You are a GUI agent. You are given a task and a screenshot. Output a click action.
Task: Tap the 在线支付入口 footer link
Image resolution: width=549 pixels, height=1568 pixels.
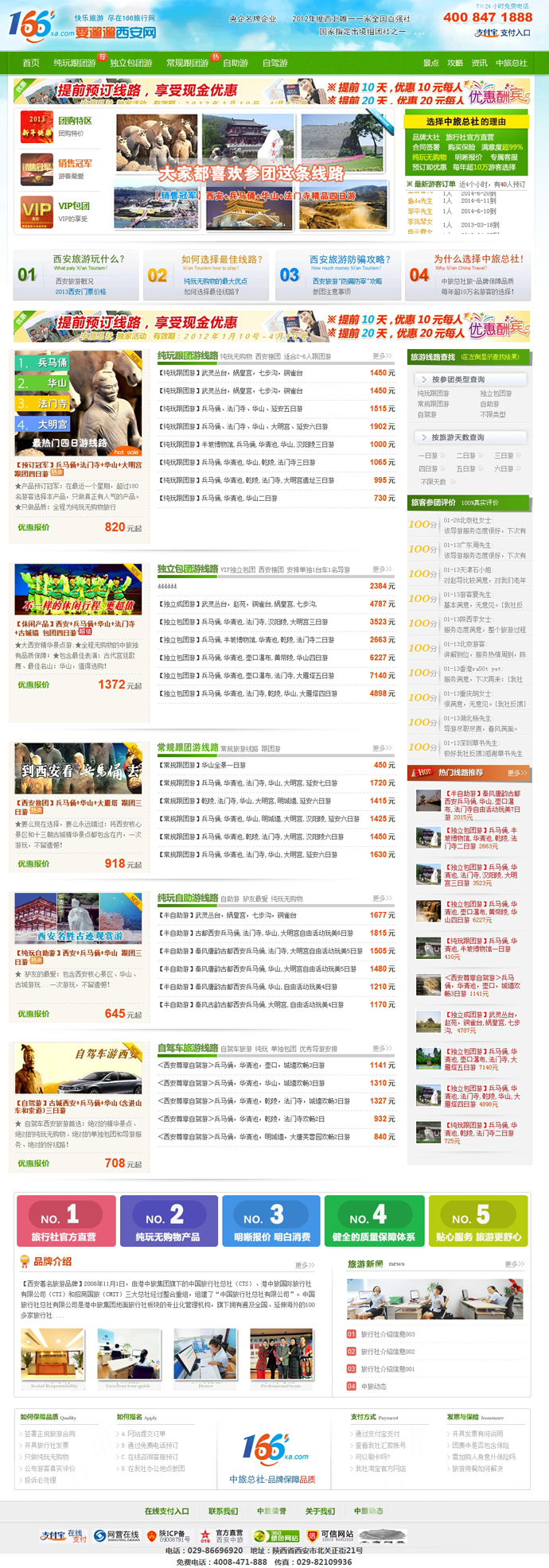coord(167,1511)
